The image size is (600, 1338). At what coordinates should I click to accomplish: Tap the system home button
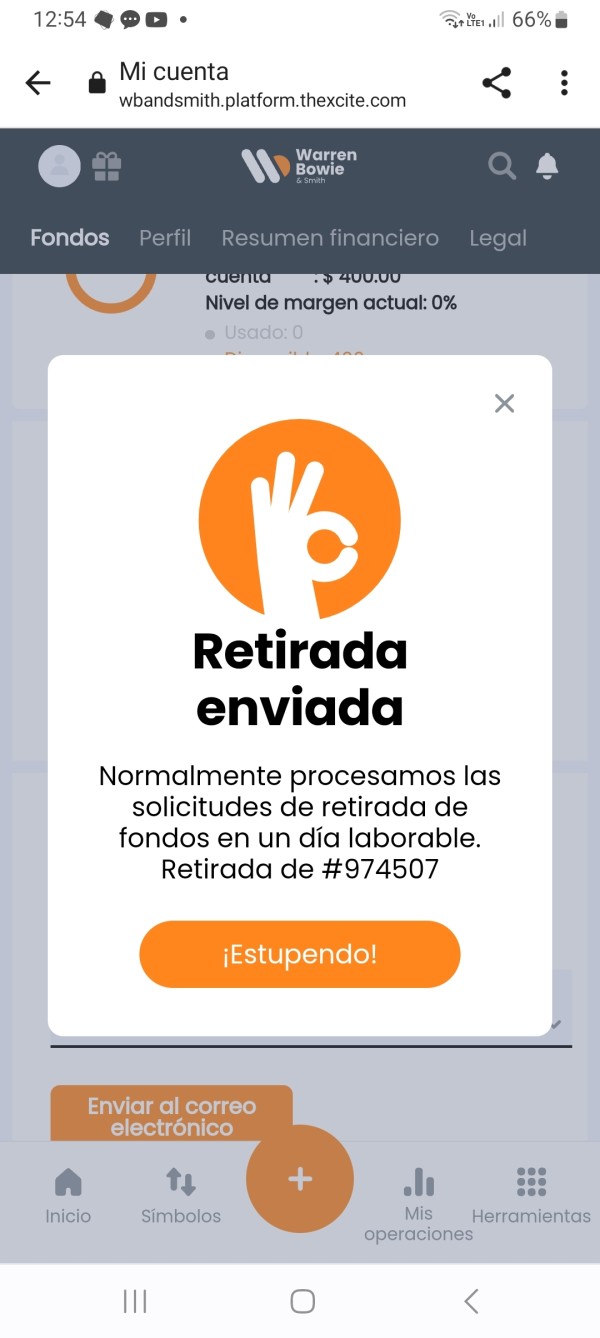click(x=302, y=1301)
